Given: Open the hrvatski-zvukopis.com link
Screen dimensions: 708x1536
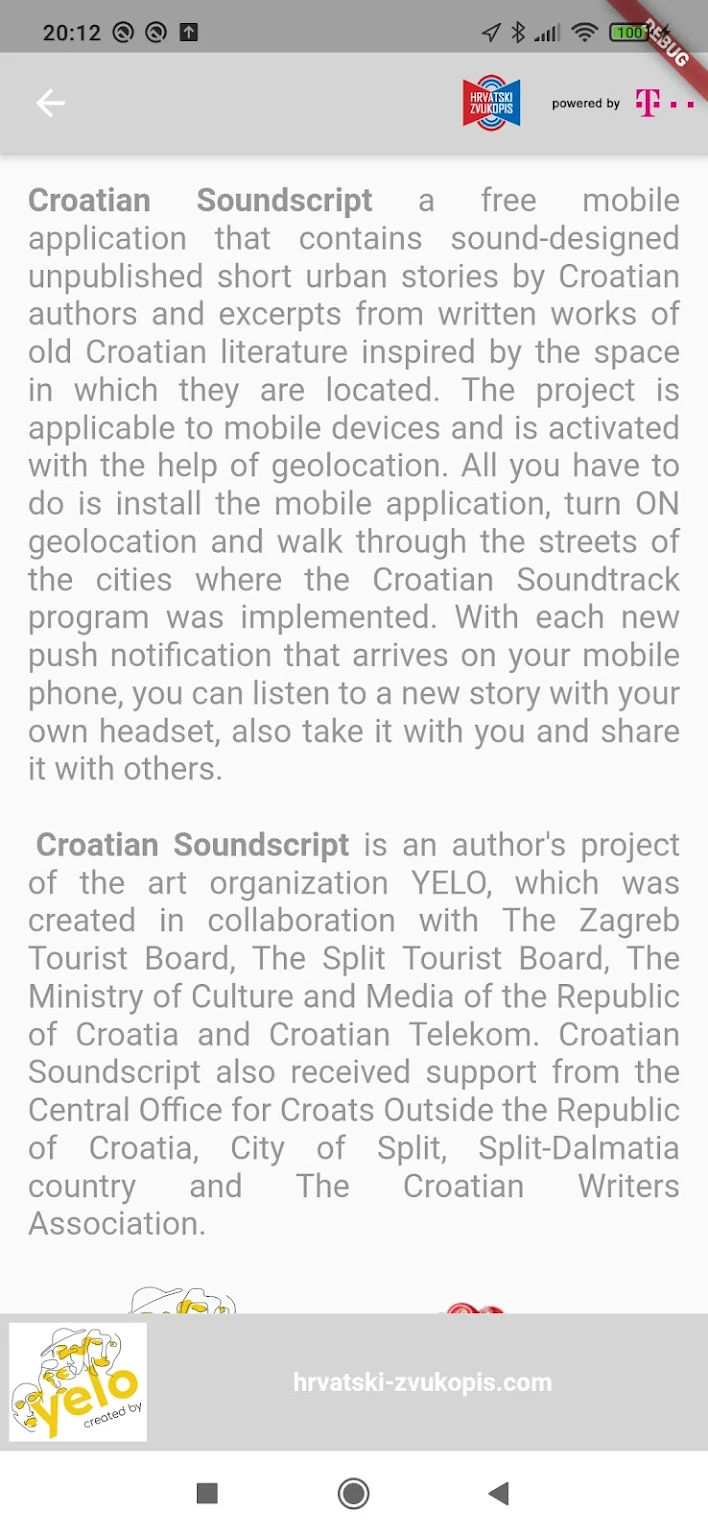Looking at the screenshot, I should click(x=422, y=1383).
